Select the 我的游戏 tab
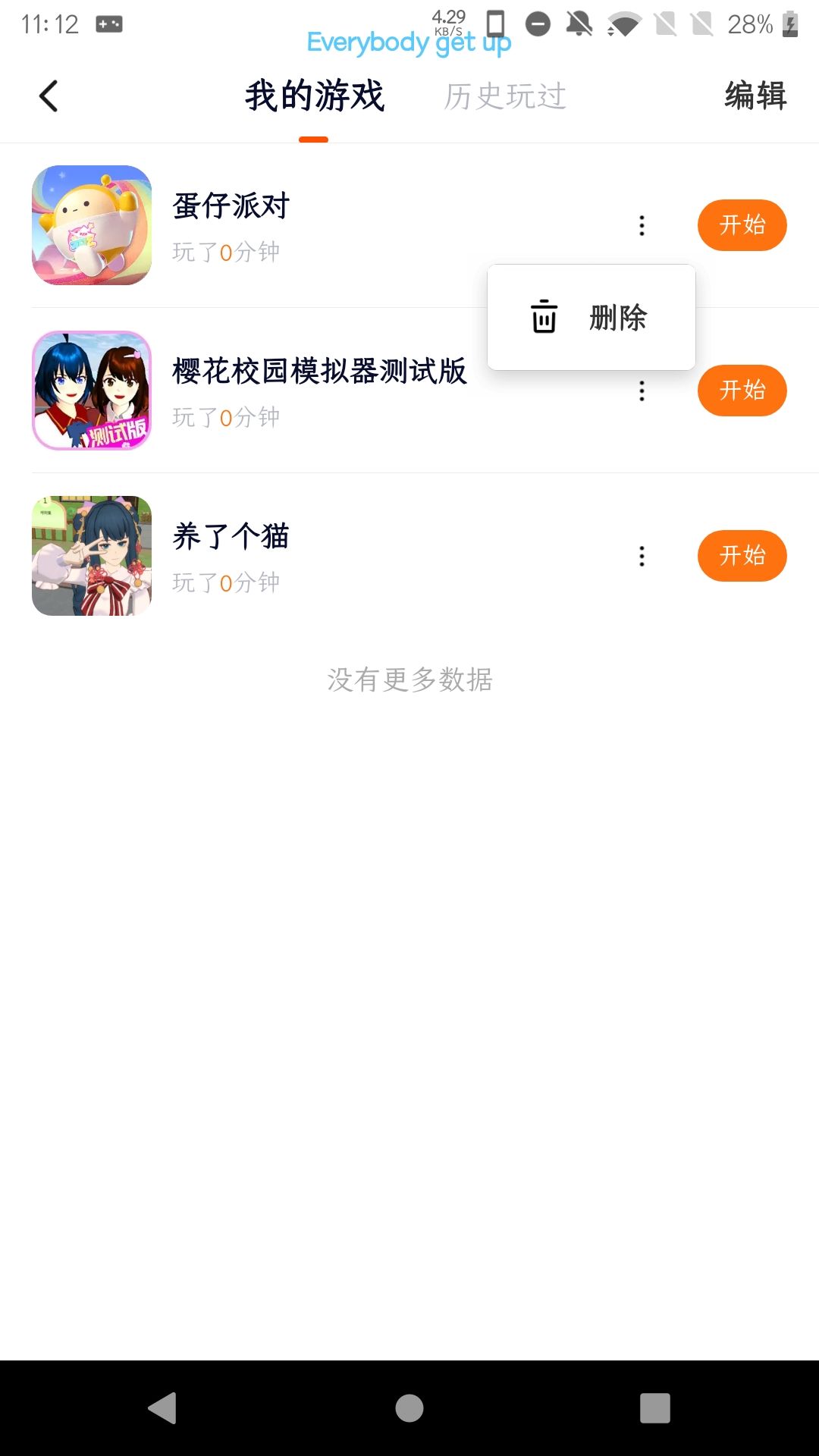The width and height of the screenshot is (819, 1456). 315,96
